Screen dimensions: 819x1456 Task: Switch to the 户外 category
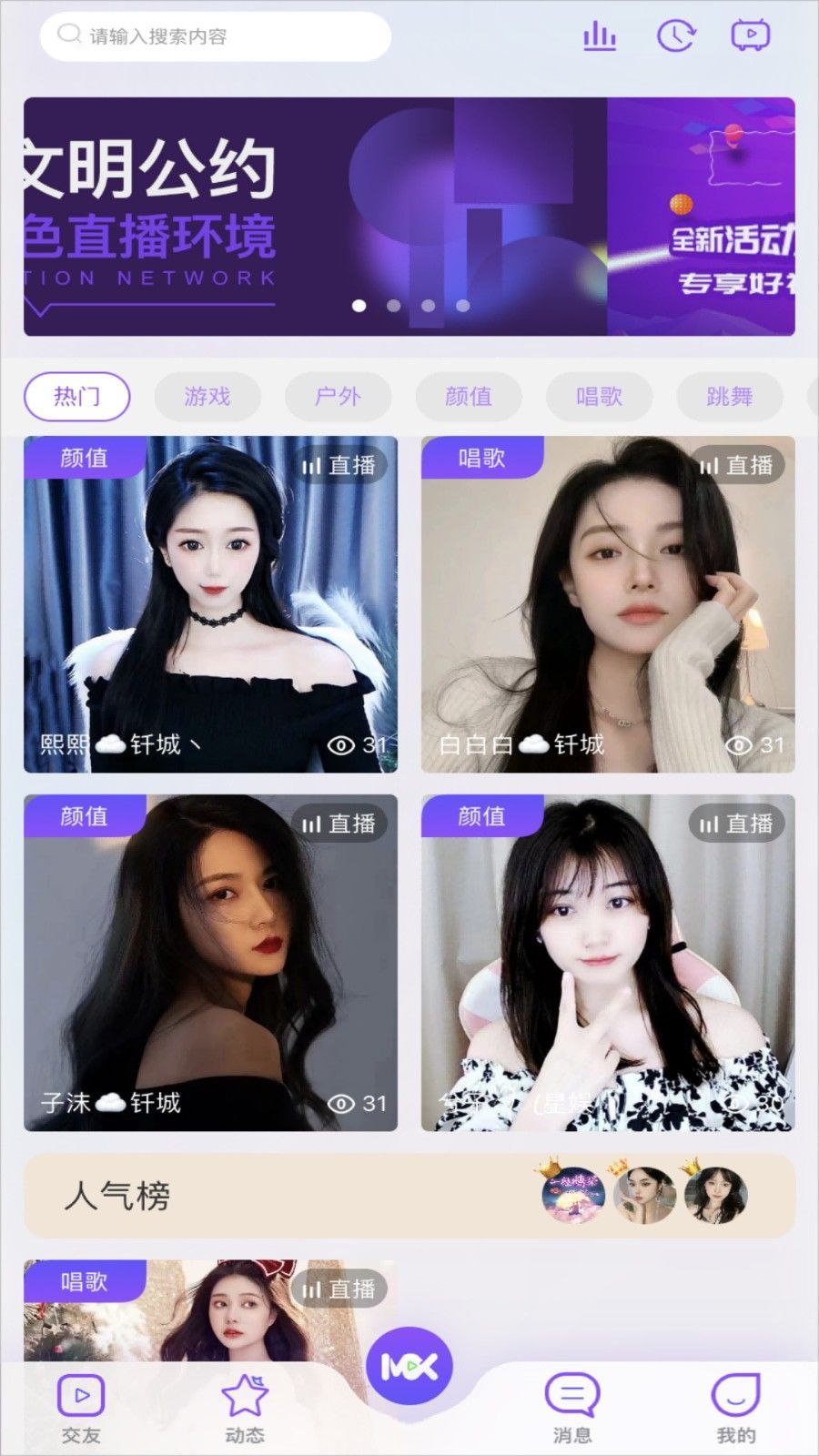coord(338,397)
